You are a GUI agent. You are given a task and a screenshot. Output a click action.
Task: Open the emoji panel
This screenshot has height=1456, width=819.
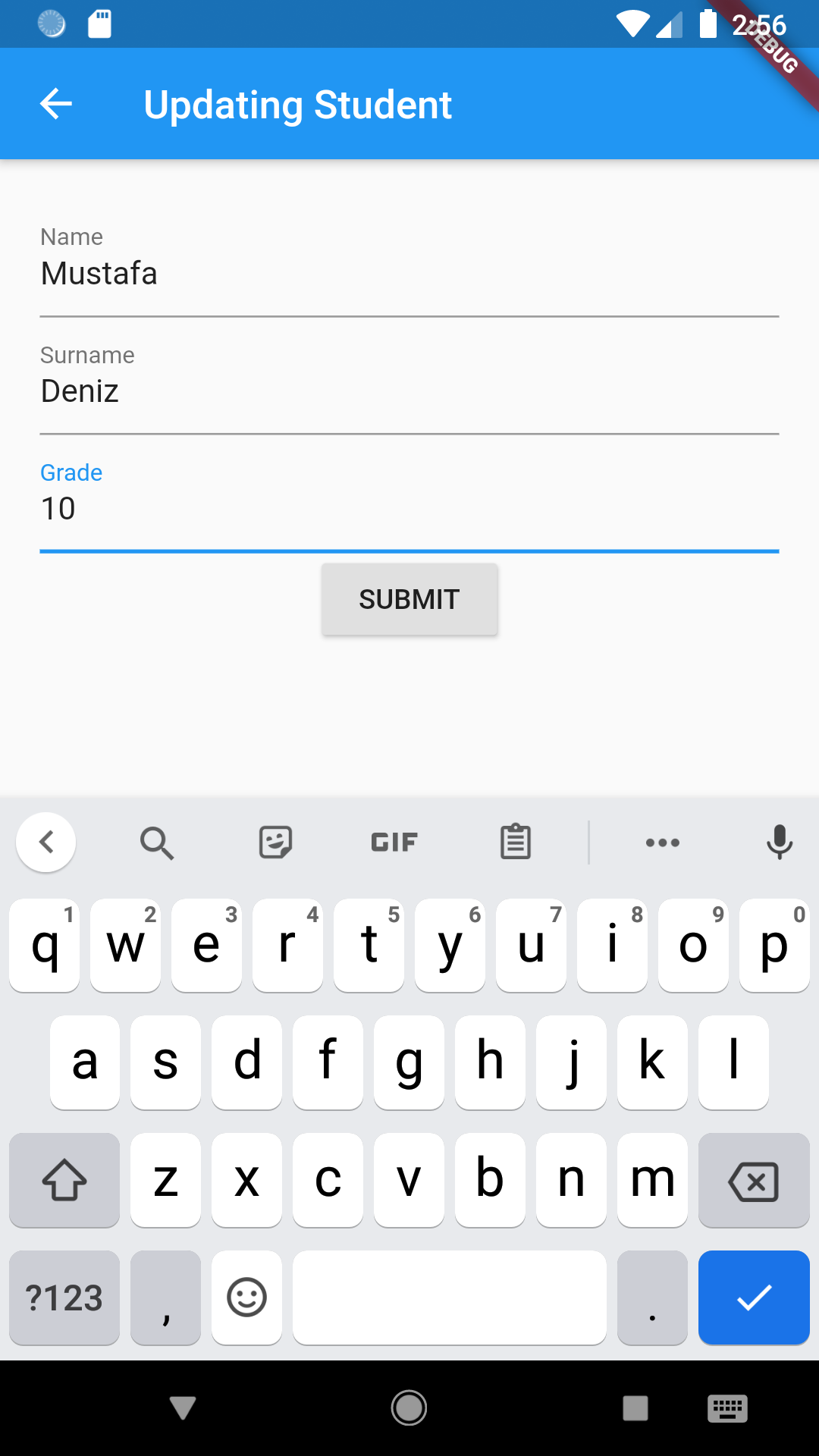tap(246, 1298)
